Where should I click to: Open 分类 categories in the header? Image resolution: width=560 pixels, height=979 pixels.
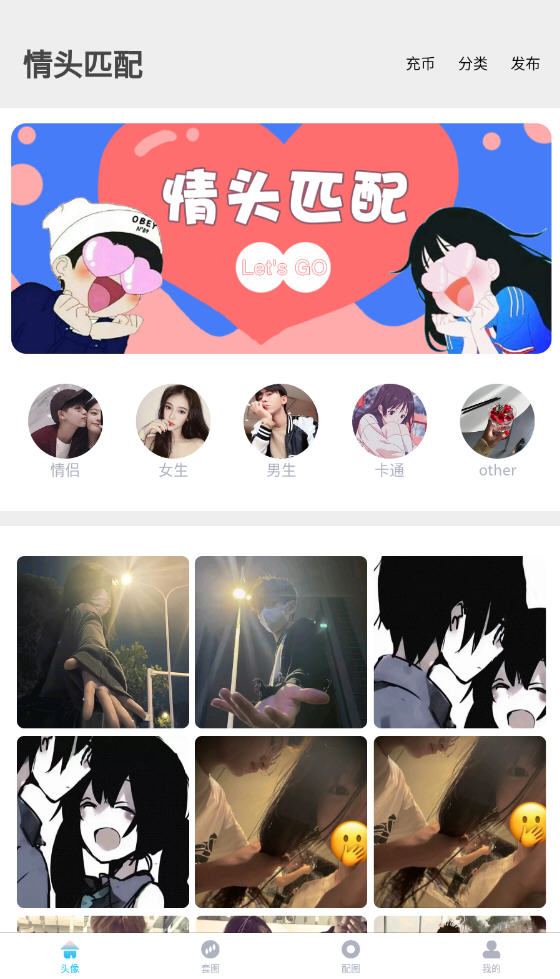point(473,64)
